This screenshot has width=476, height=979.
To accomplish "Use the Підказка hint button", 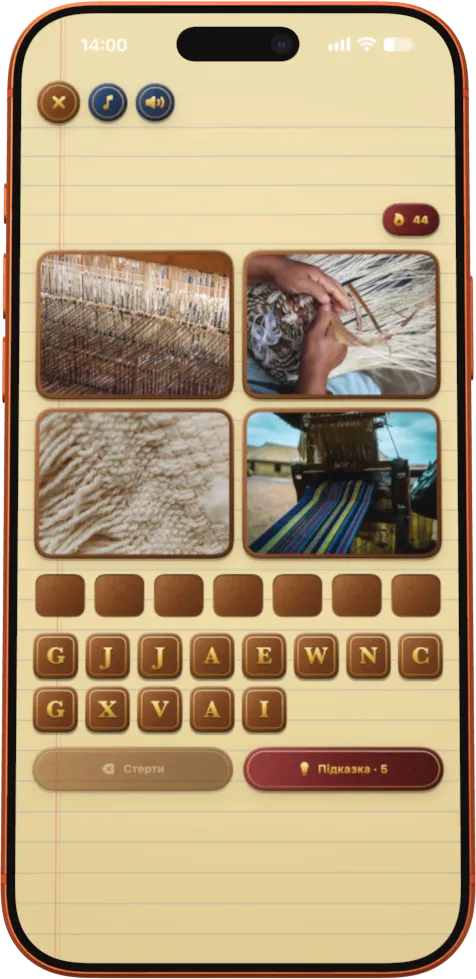I will point(343,769).
